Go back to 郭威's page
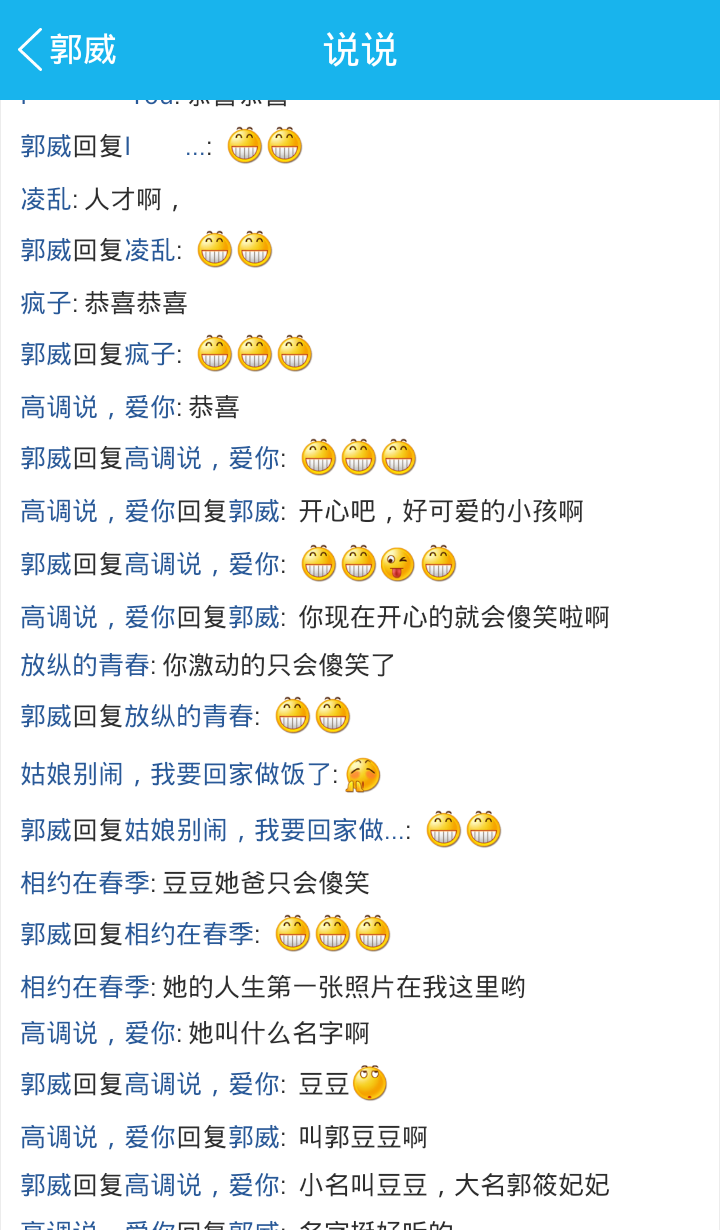720x1230 pixels. pyautogui.click(x=66, y=49)
